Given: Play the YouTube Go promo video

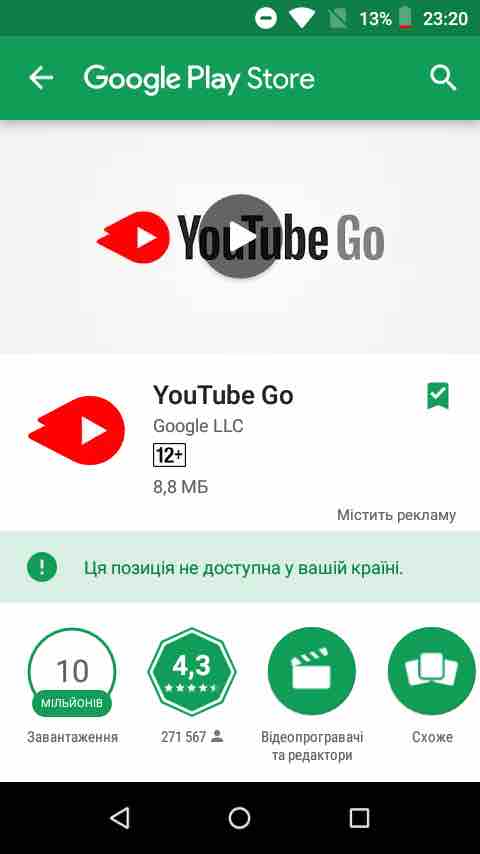Looking at the screenshot, I should tap(240, 236).
